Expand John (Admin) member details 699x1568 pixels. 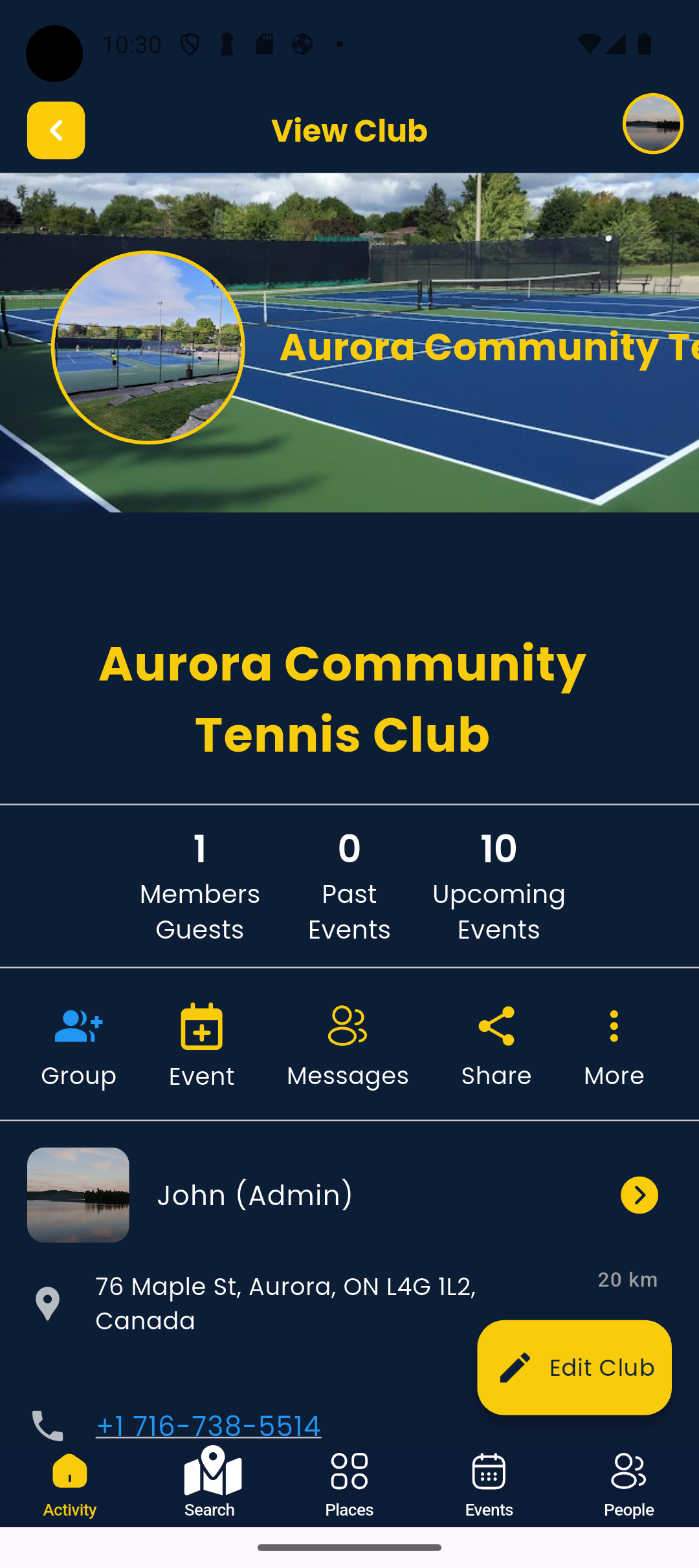click(x=639, y=1195)
